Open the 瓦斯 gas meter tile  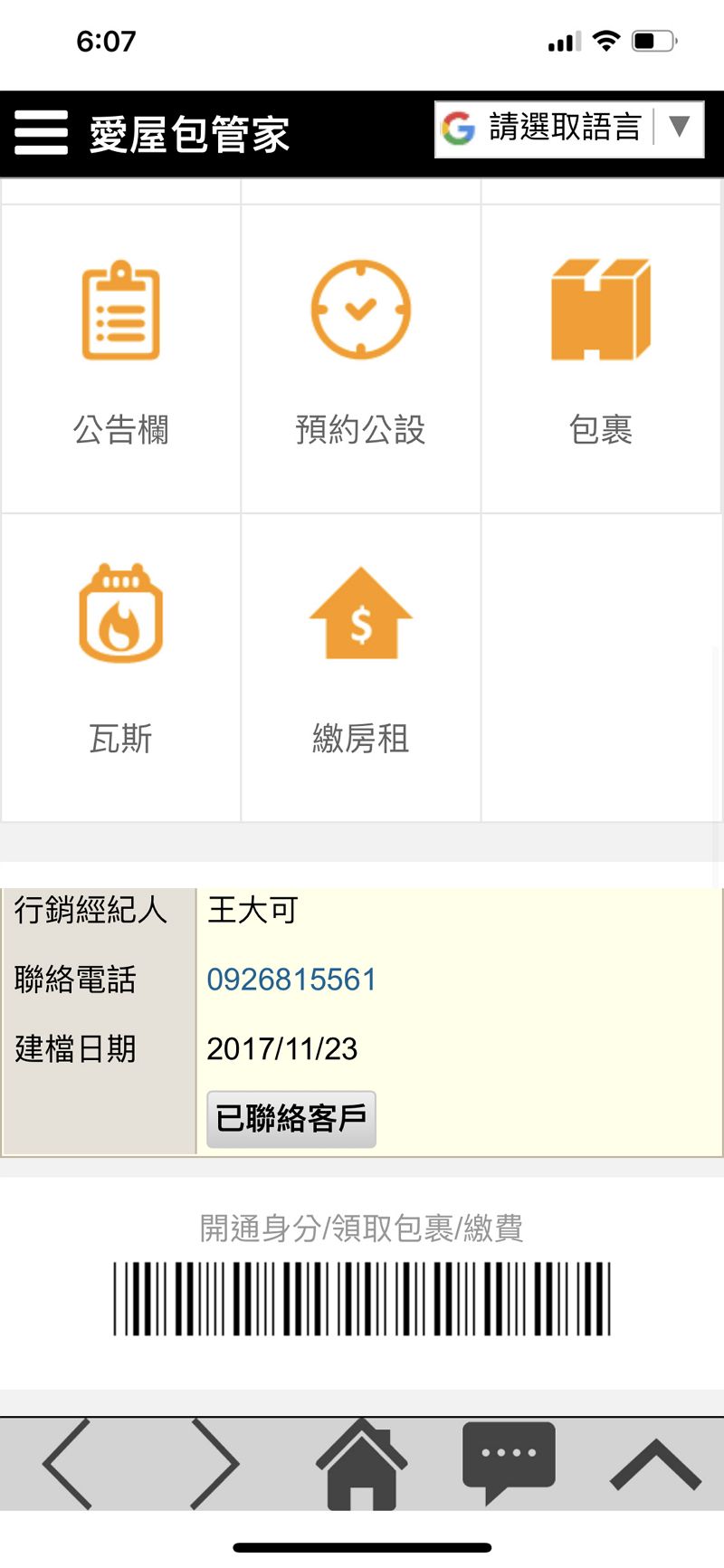click(120, 665)
